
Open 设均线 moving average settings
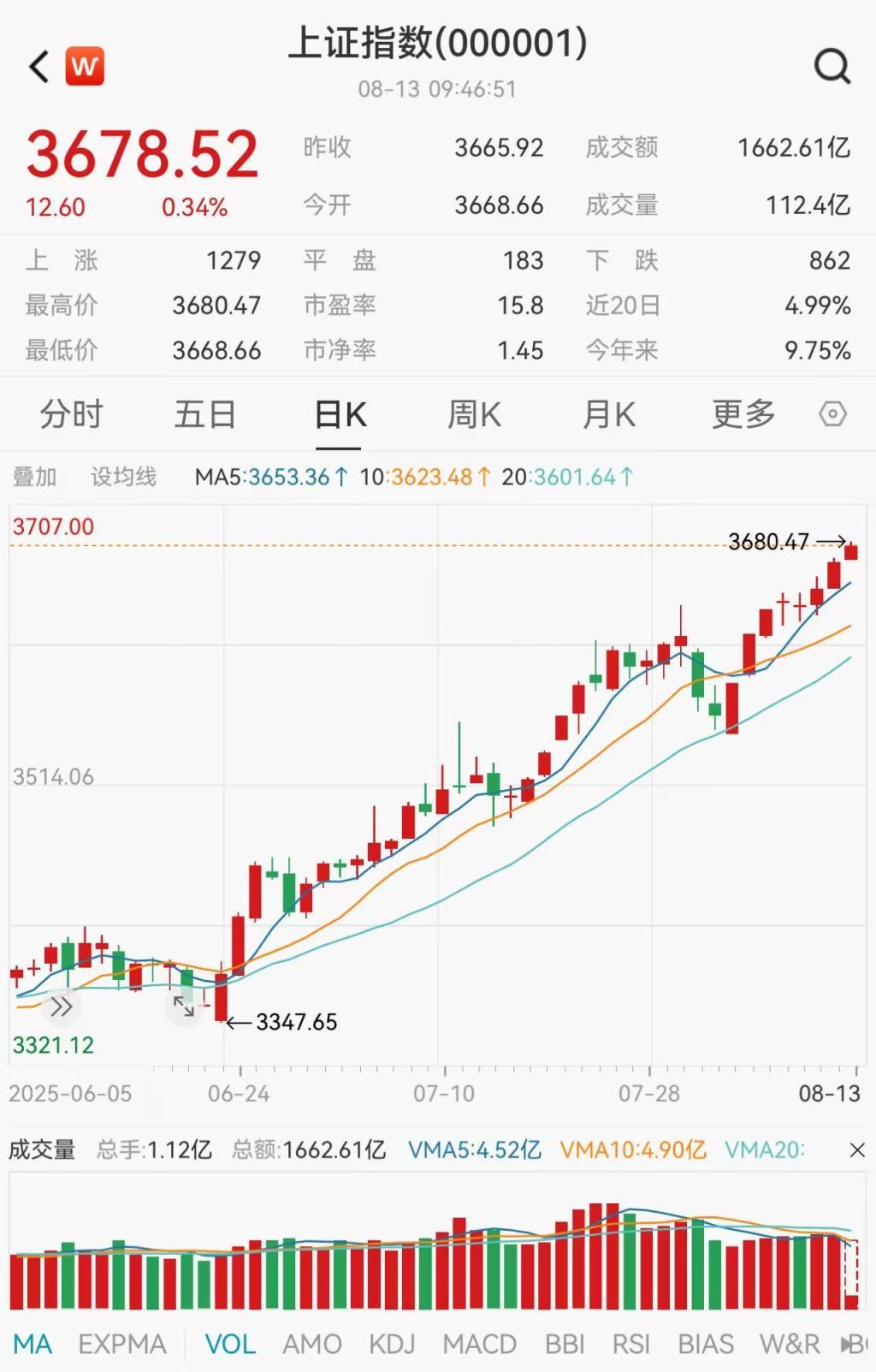[x=124, y=477]
